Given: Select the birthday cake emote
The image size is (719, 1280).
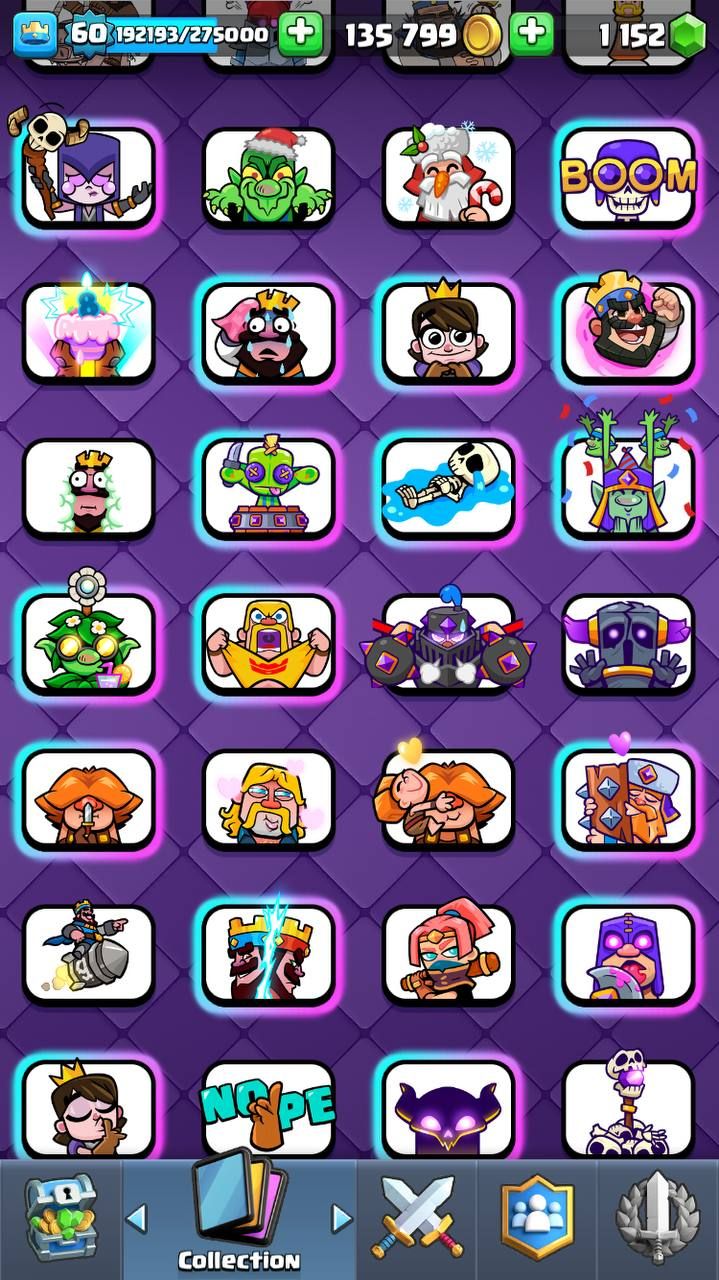Looking at the screenshot, I should [x=88, y=332].
